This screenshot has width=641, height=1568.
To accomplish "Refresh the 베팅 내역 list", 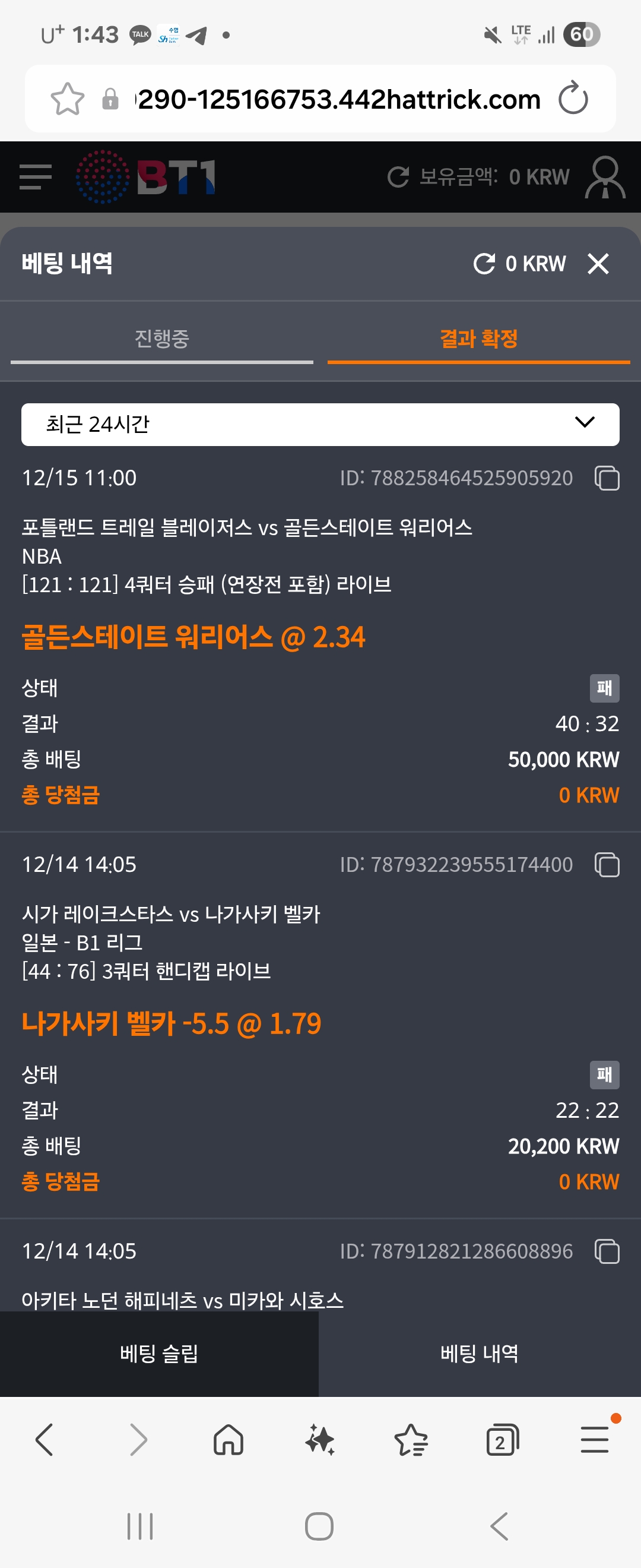I will (x=484, y=263).
